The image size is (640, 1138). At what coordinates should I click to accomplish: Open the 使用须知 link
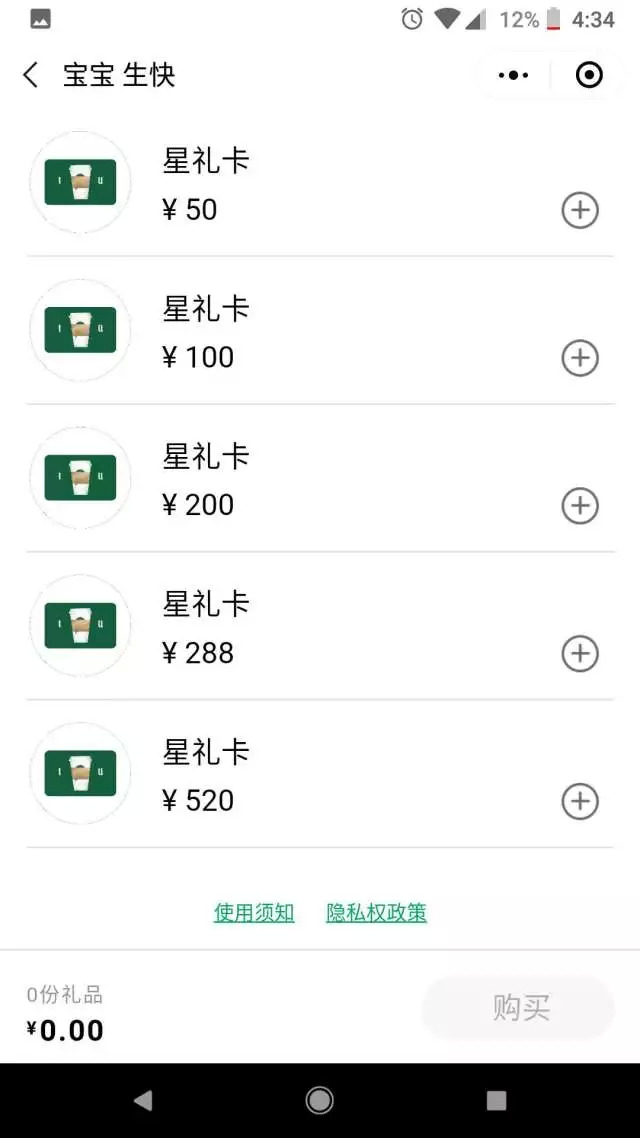(254, 913)
